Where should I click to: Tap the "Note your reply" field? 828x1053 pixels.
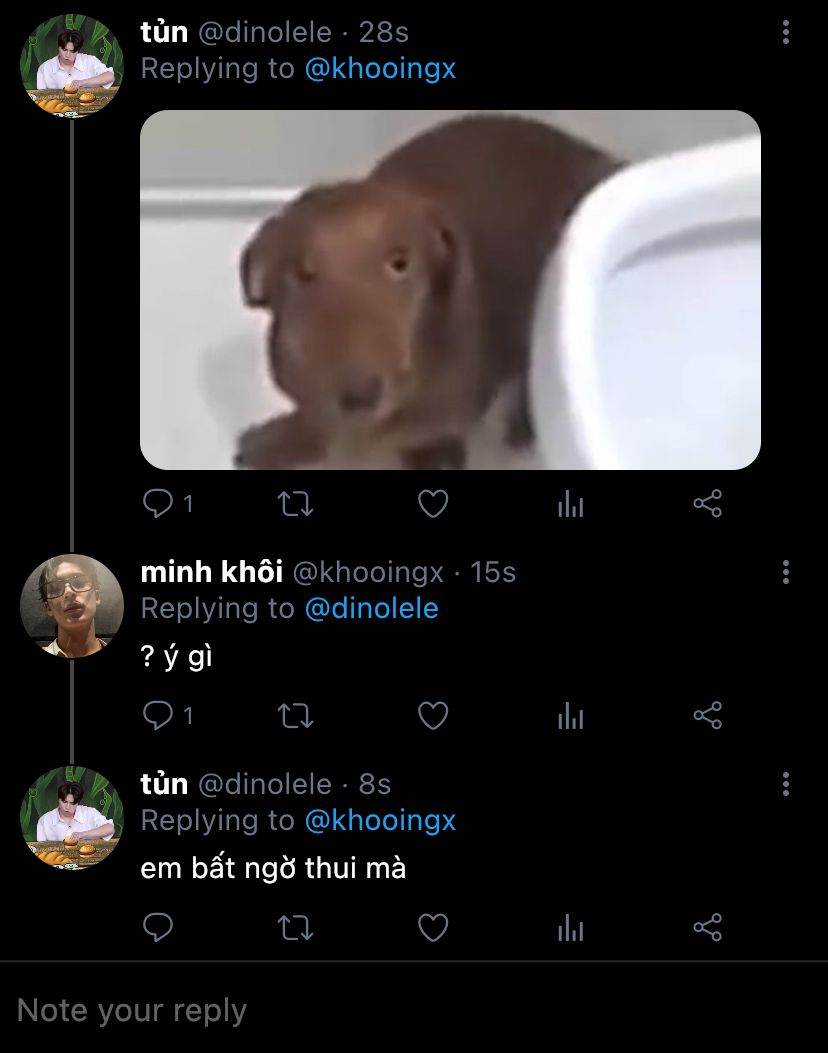tap(414, 1009)
